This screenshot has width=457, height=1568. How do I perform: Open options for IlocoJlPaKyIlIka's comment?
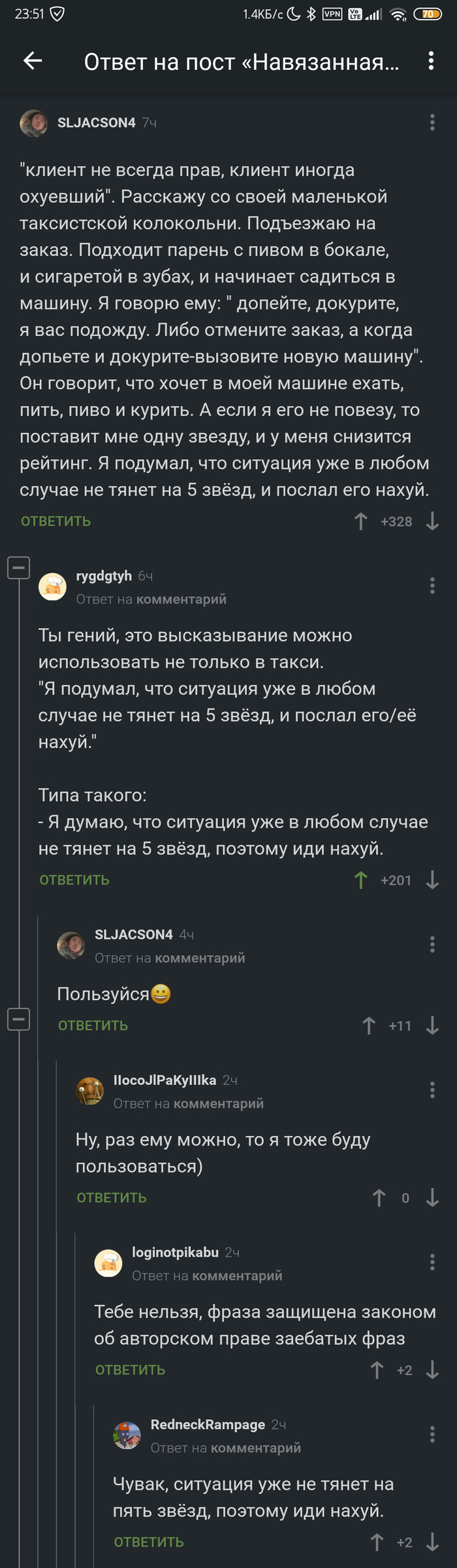click(432, 1090)
